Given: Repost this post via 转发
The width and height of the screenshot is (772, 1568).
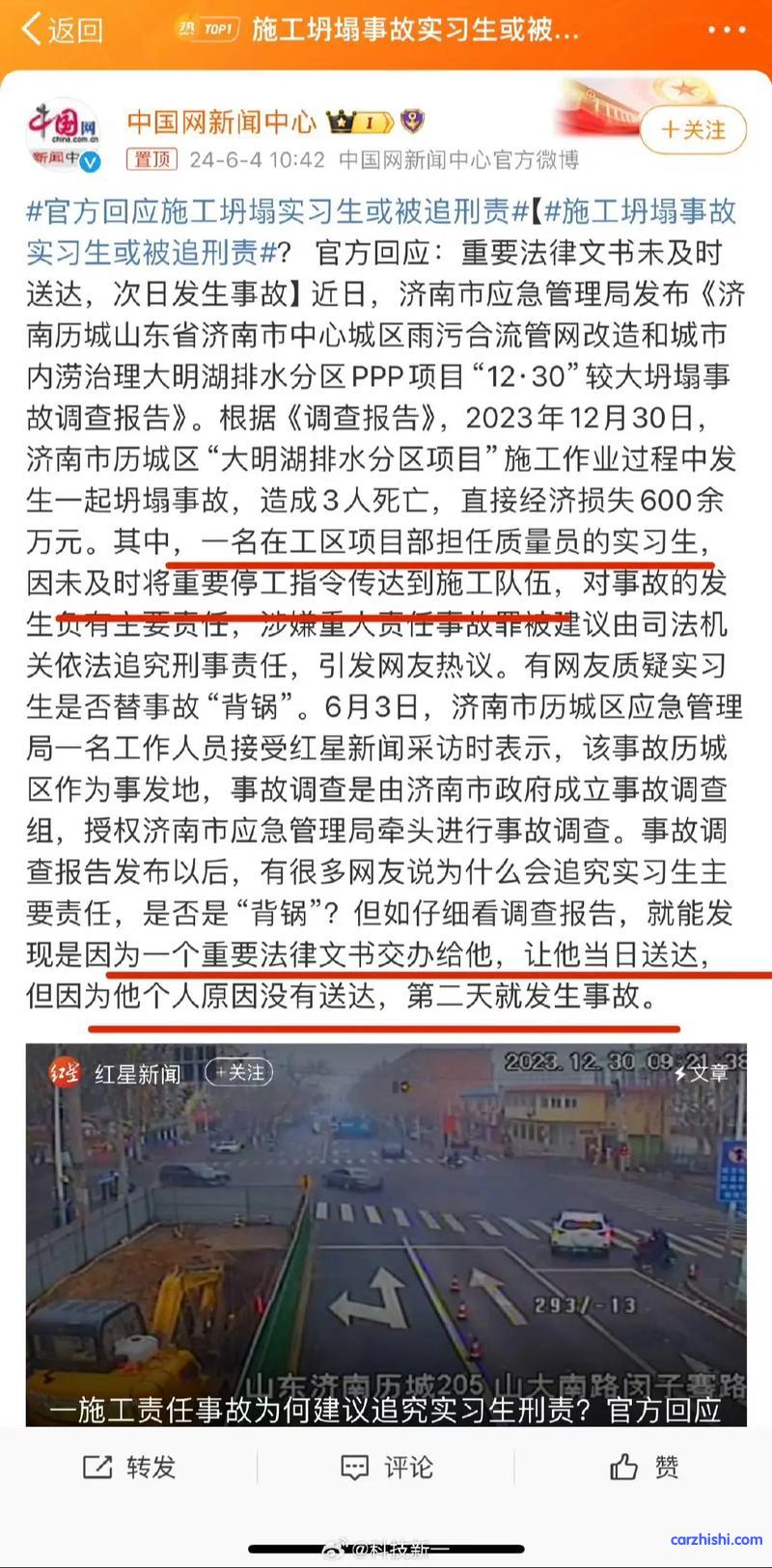Looking at the screenshot, I should (128, 1467).
